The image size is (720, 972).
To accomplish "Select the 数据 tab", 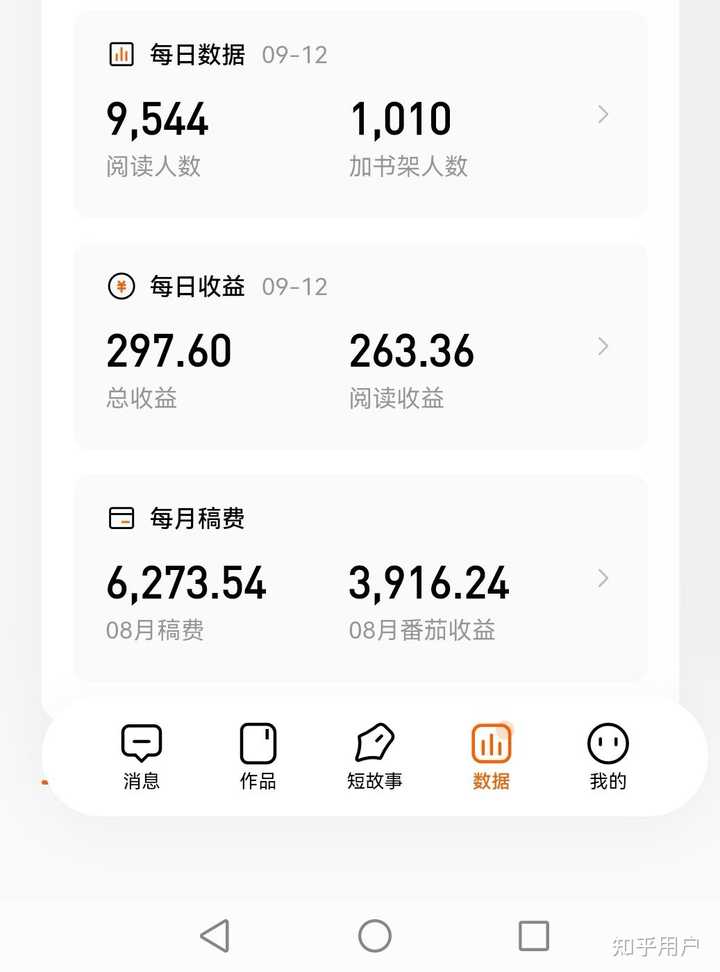I will [491, 756].
